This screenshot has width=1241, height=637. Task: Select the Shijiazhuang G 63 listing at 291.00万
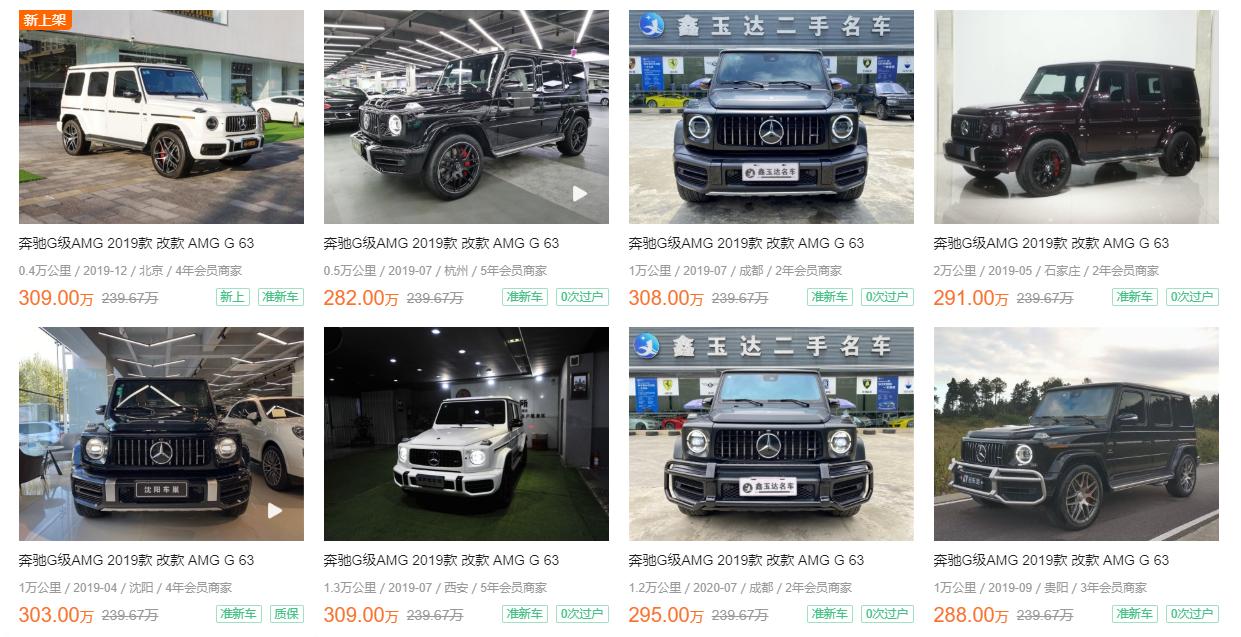pos(1051,243)
